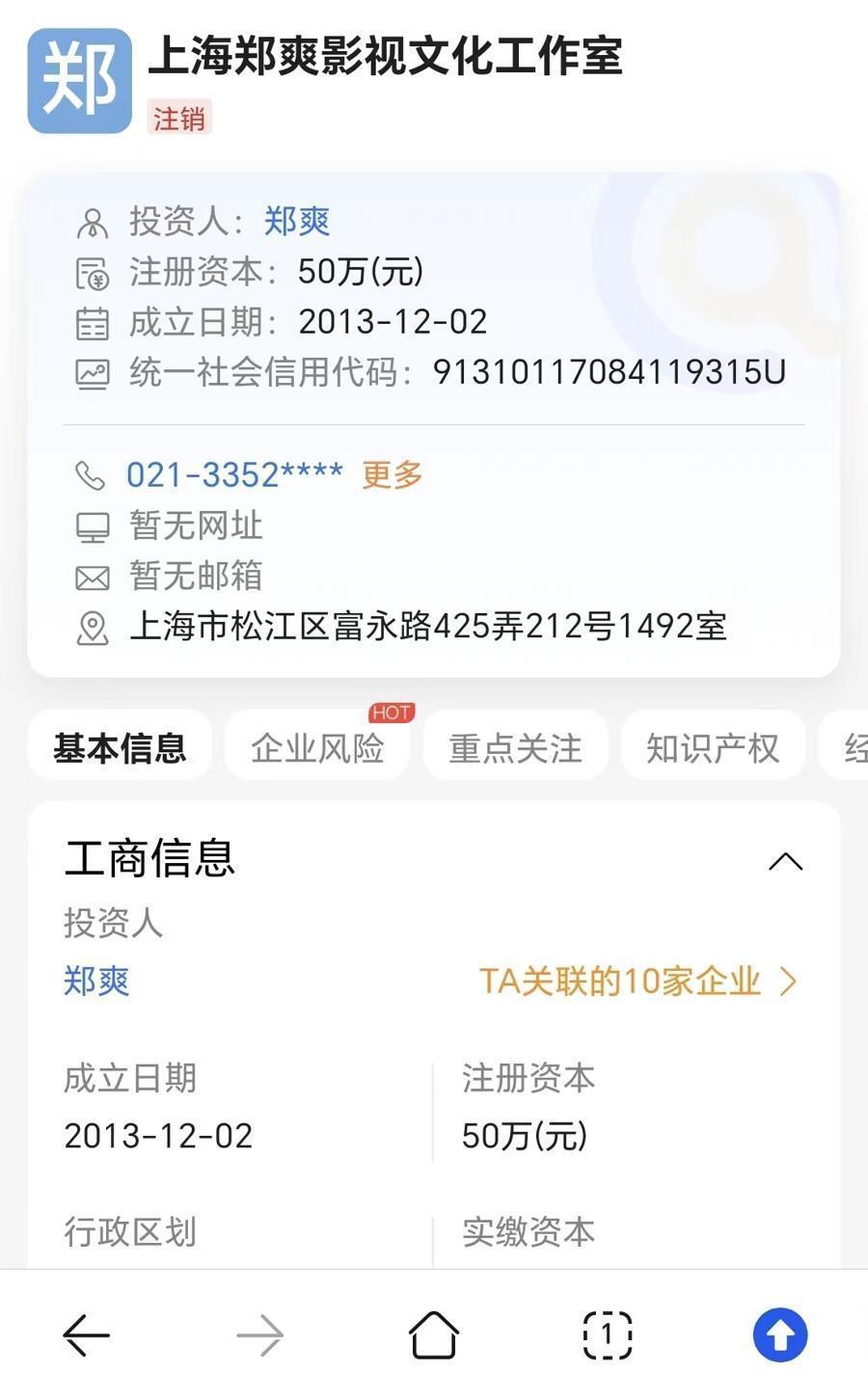868x1400 pixels.
Task: Click the 成立日期 calendar icon
Action: [92, 321]
